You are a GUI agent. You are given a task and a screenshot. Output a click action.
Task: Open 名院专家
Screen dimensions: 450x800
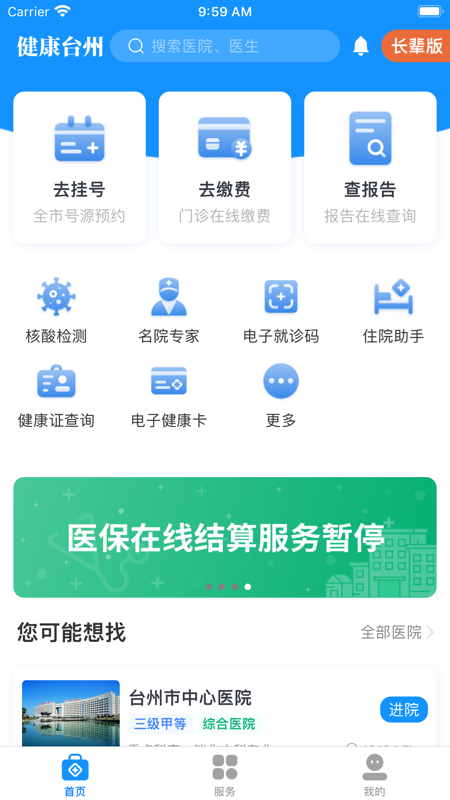[x=169, y=311]
